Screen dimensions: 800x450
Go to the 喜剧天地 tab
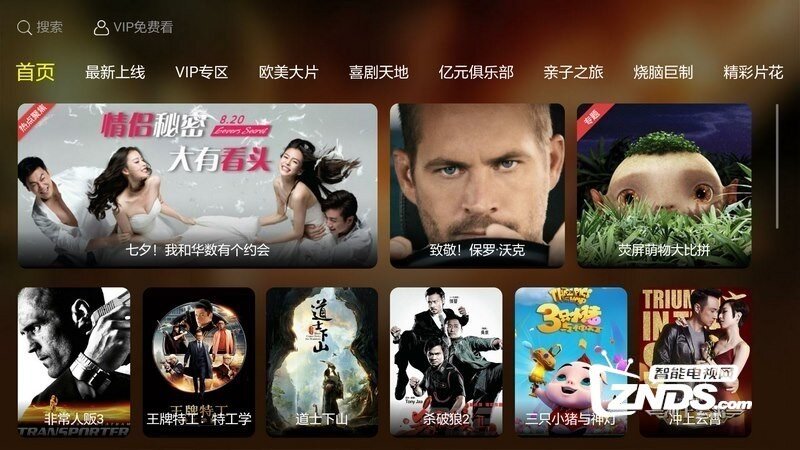click(378, 72)
